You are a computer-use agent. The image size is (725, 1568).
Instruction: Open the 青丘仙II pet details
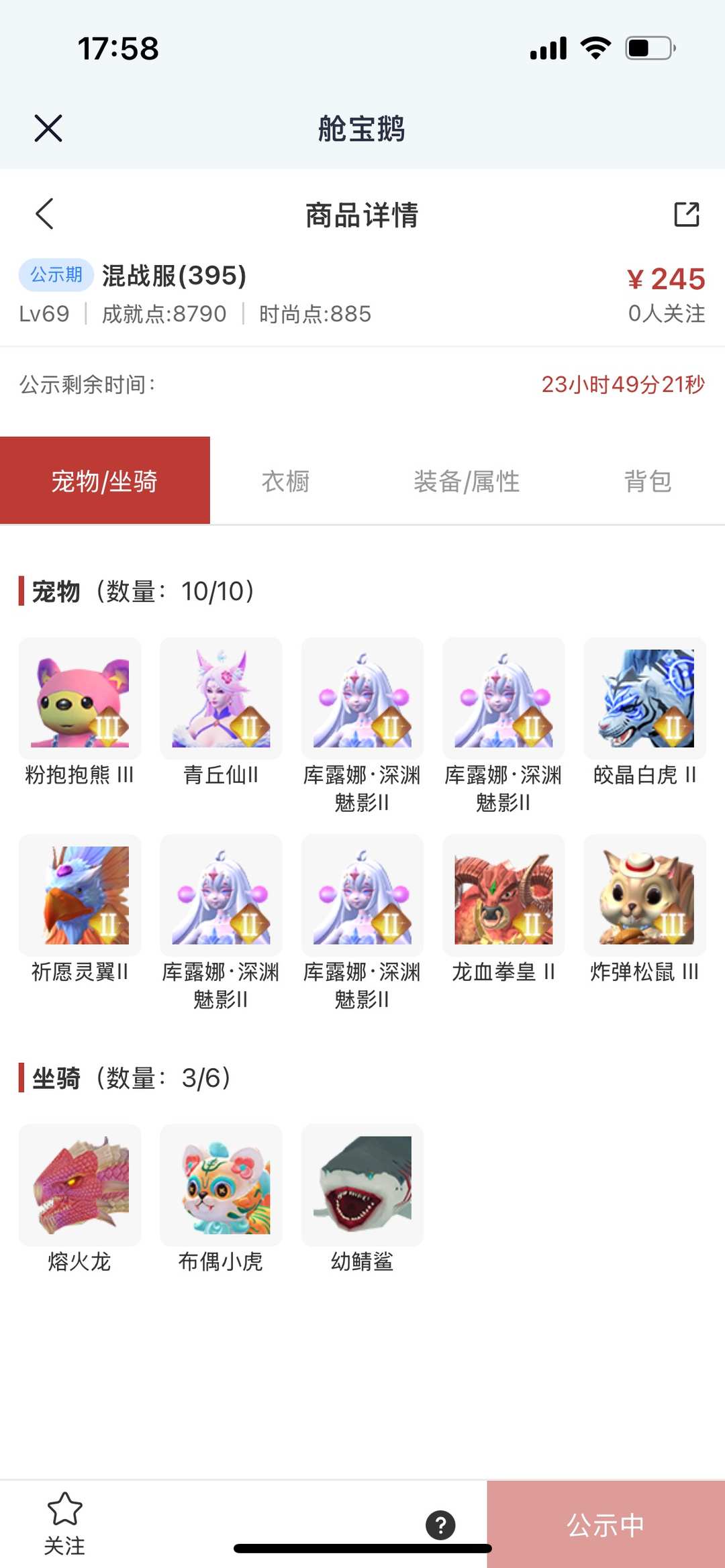coord(221,696)
